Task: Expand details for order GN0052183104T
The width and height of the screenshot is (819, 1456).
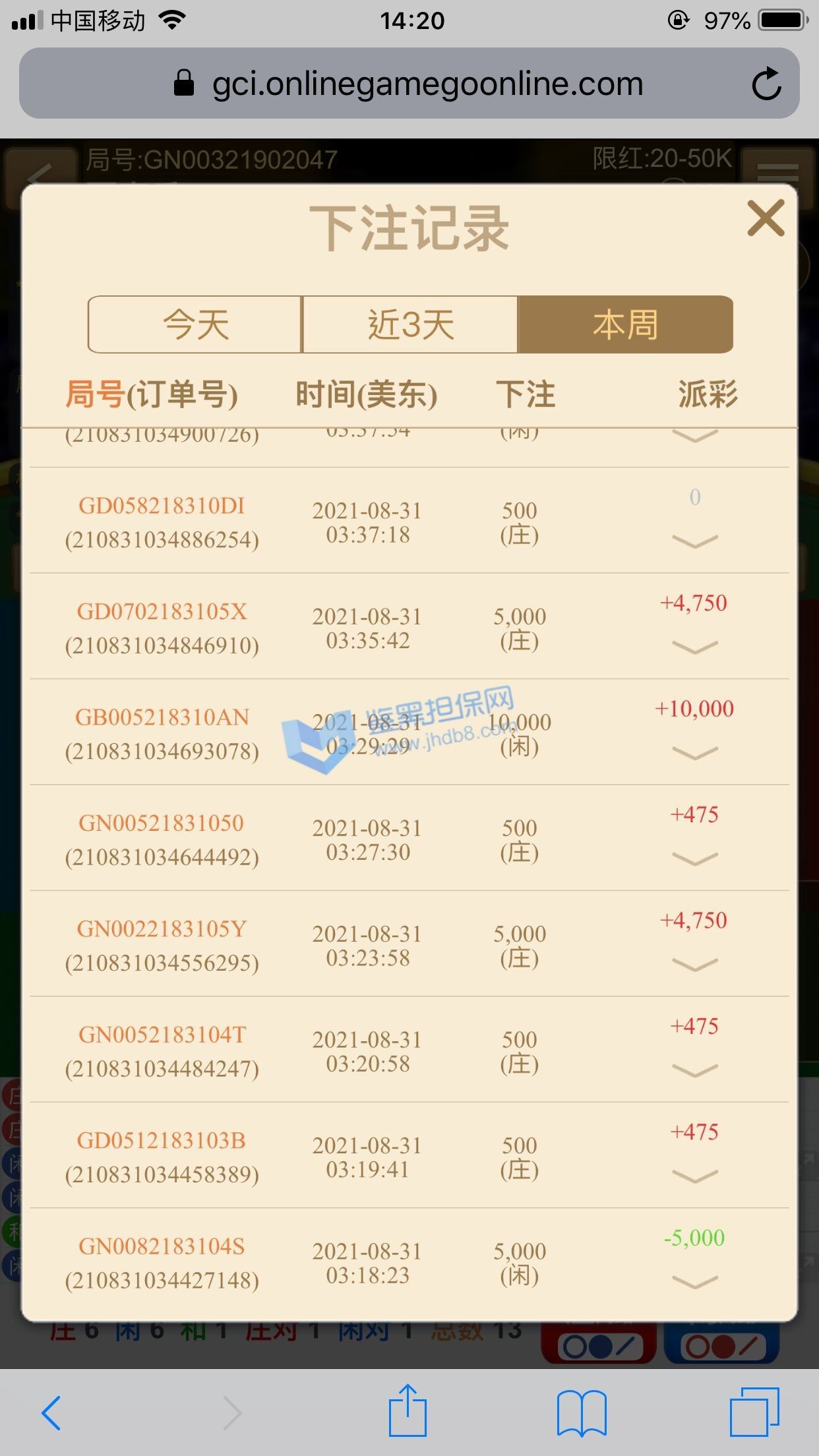Action: [694, 1070]
